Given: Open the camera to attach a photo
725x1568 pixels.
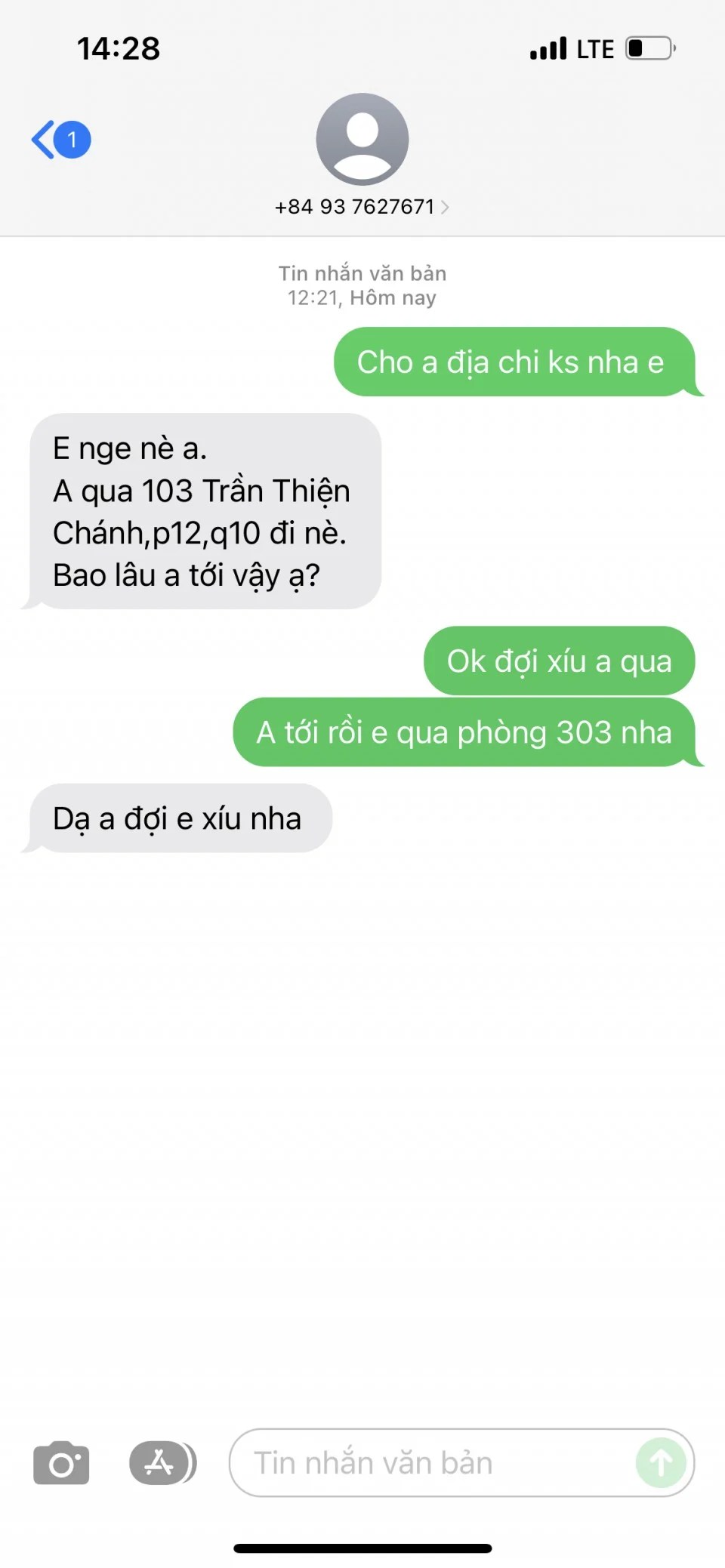Looking at the screenshot, I should coord(61,1463).
